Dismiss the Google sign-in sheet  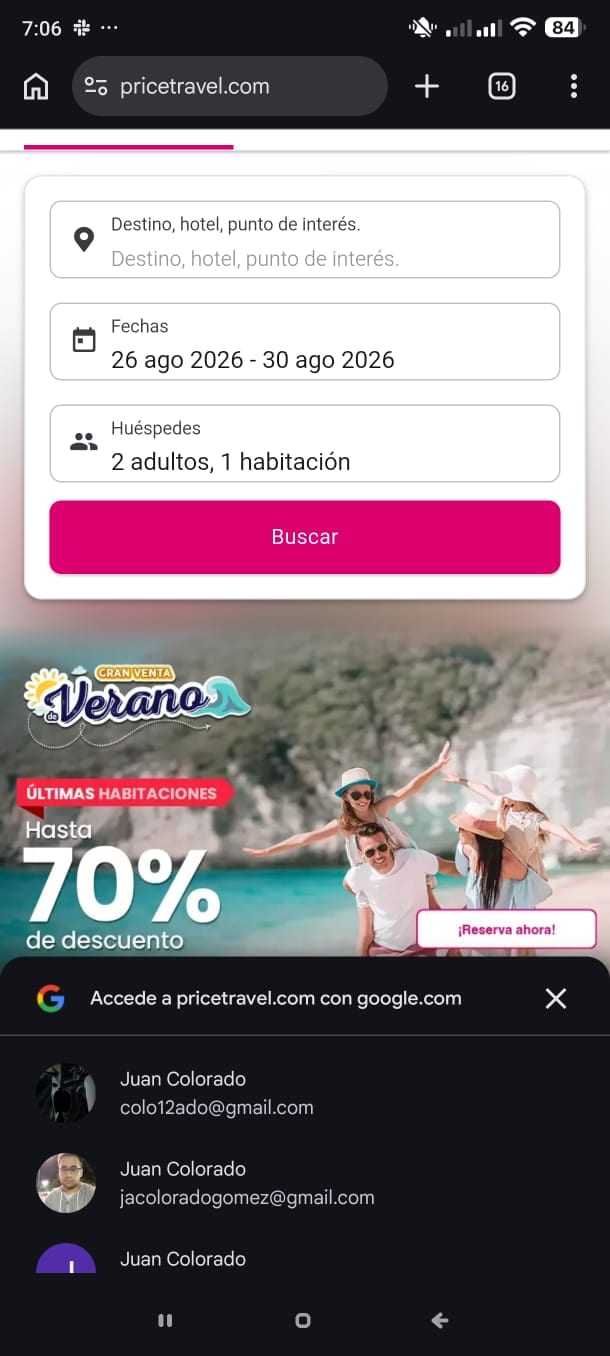556,998
